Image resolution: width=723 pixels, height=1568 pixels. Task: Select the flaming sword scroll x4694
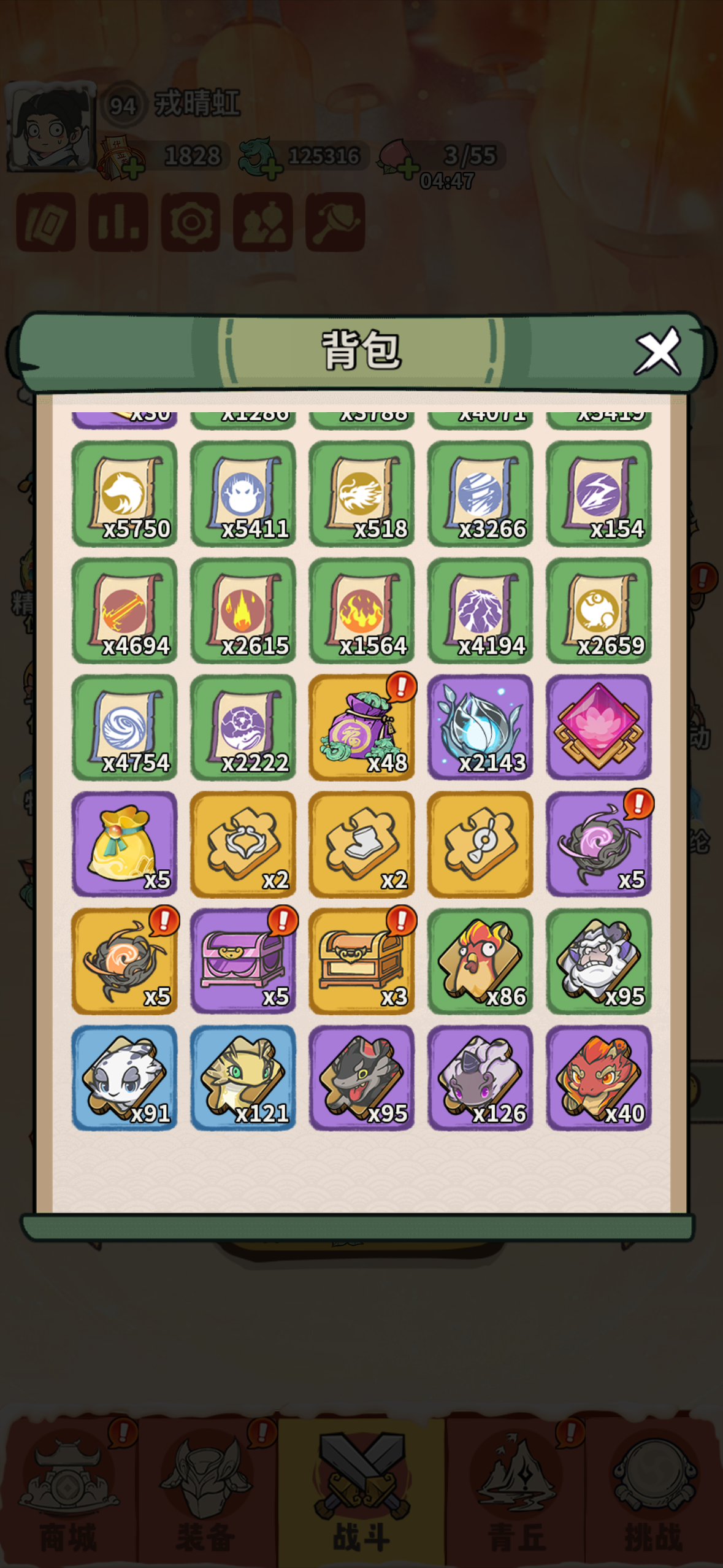coord(124,610)
